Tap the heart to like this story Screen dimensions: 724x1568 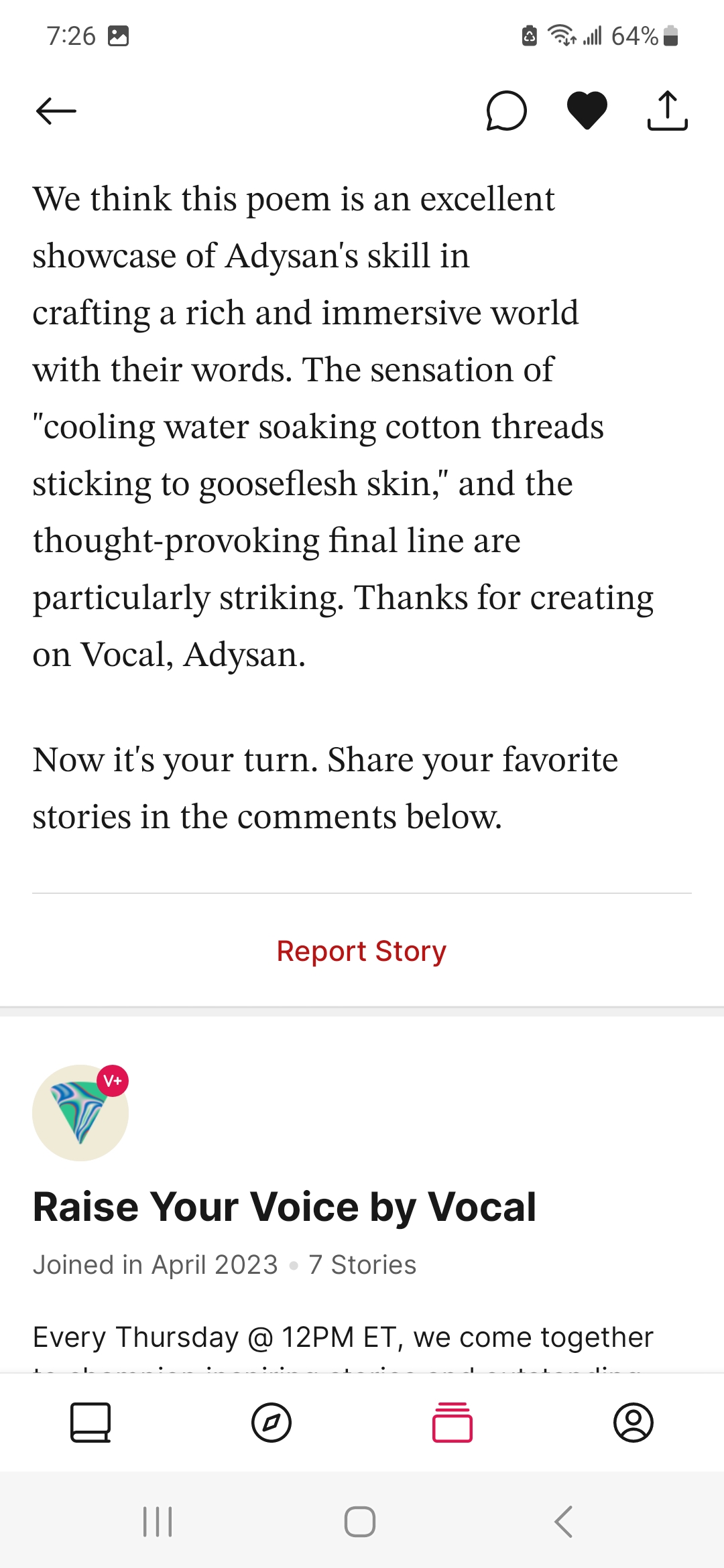(x=587, y=111)
